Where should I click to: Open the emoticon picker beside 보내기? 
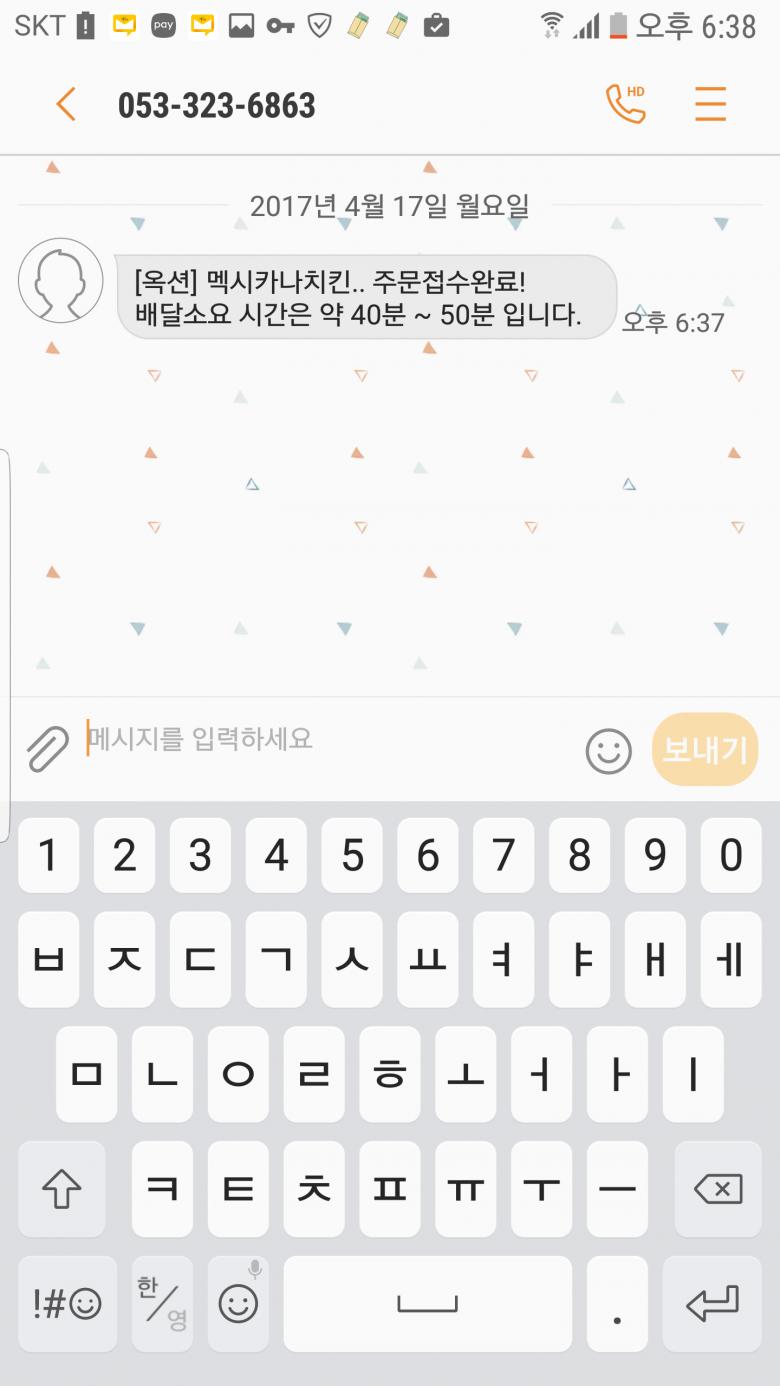[608, 751]
